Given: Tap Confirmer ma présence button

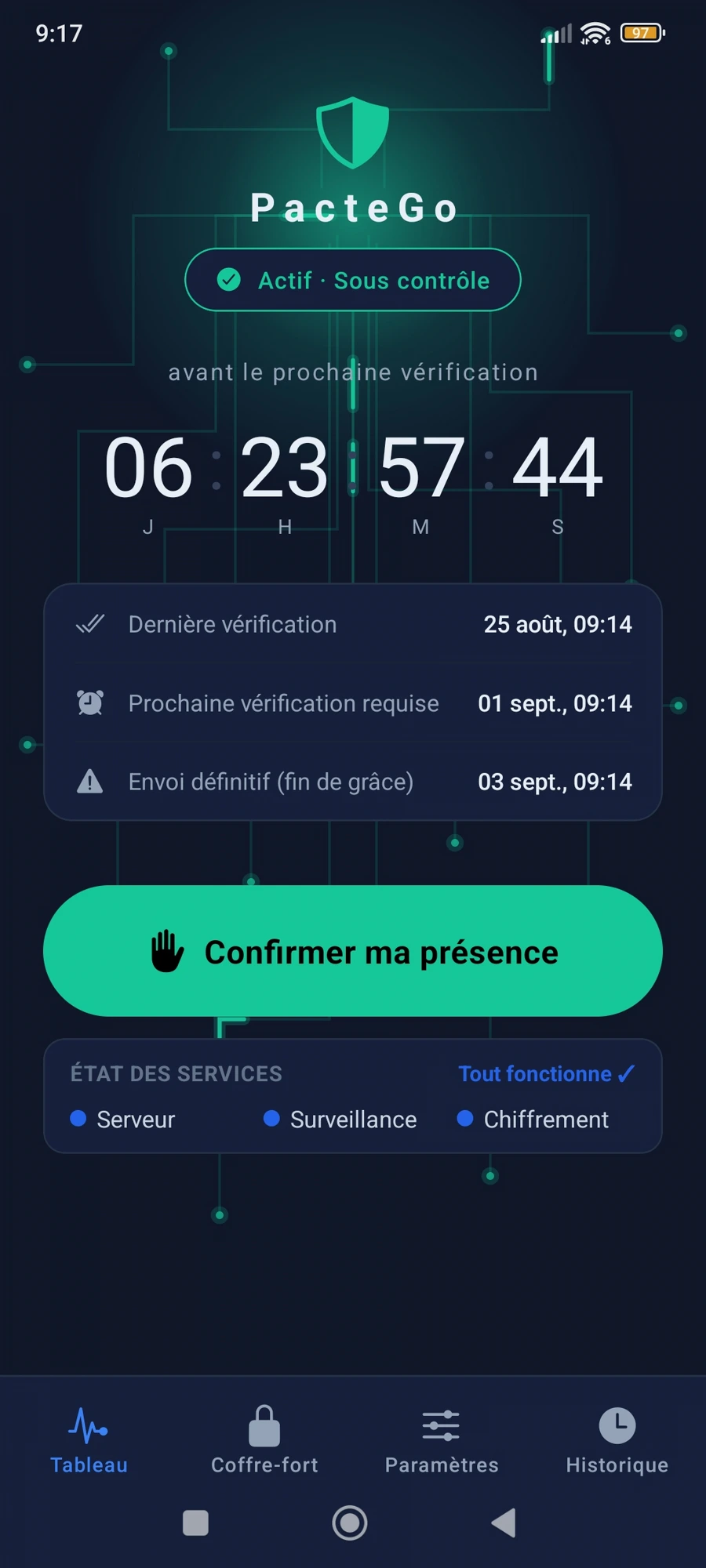Looking at the screenshot, I should click(353, 951).
